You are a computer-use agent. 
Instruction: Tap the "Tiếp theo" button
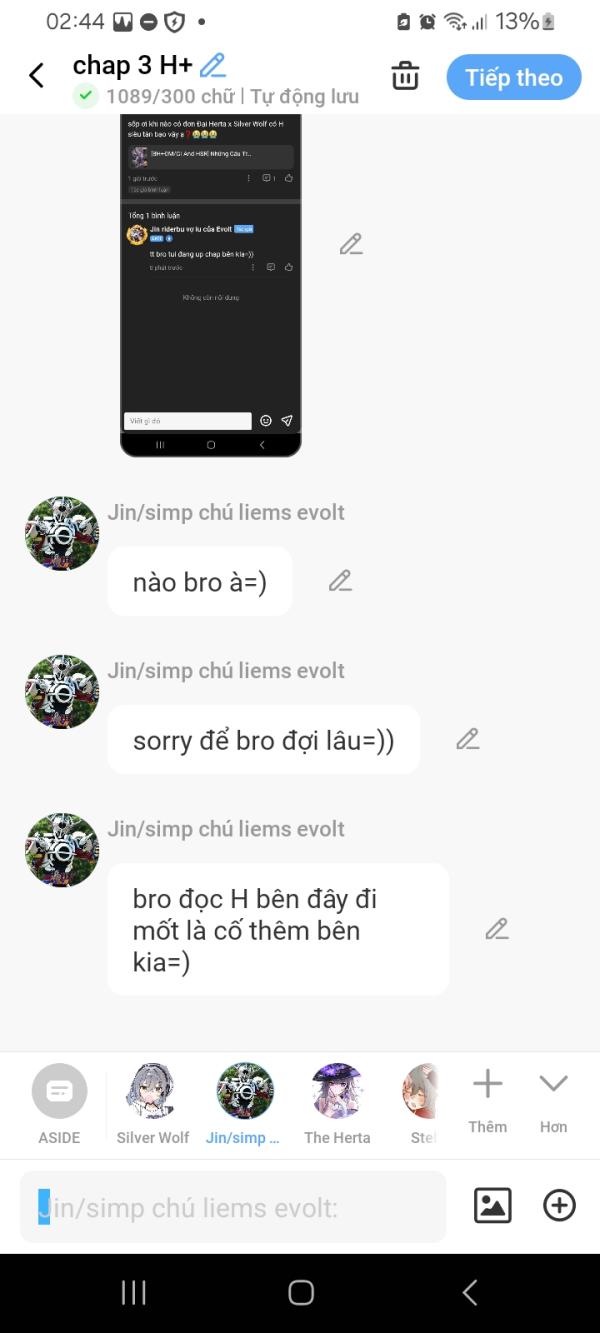[513, 78]
